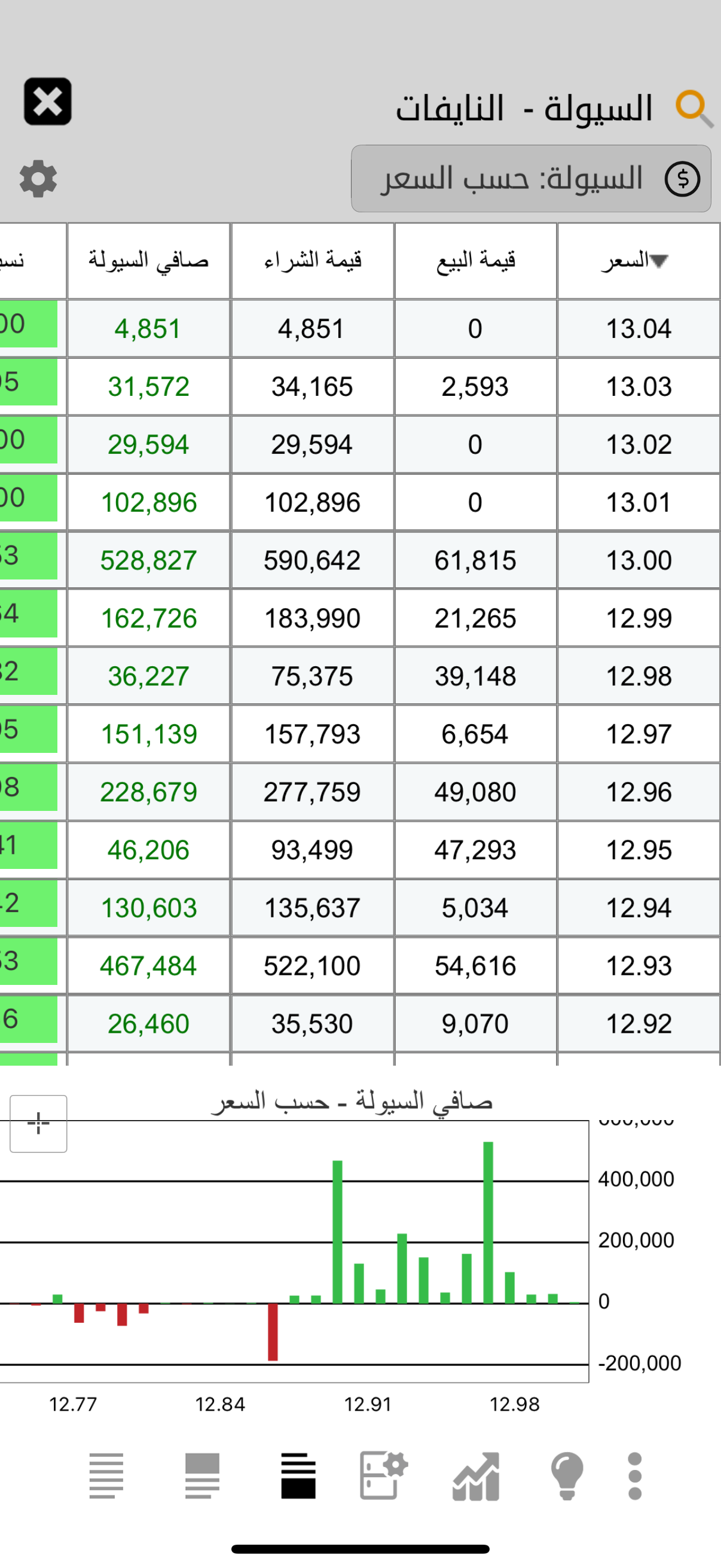Open the panel with gear toolbar icon
Image resolution: width=721 pixels, height=1568 pixels.
[x=383, y=1475]
